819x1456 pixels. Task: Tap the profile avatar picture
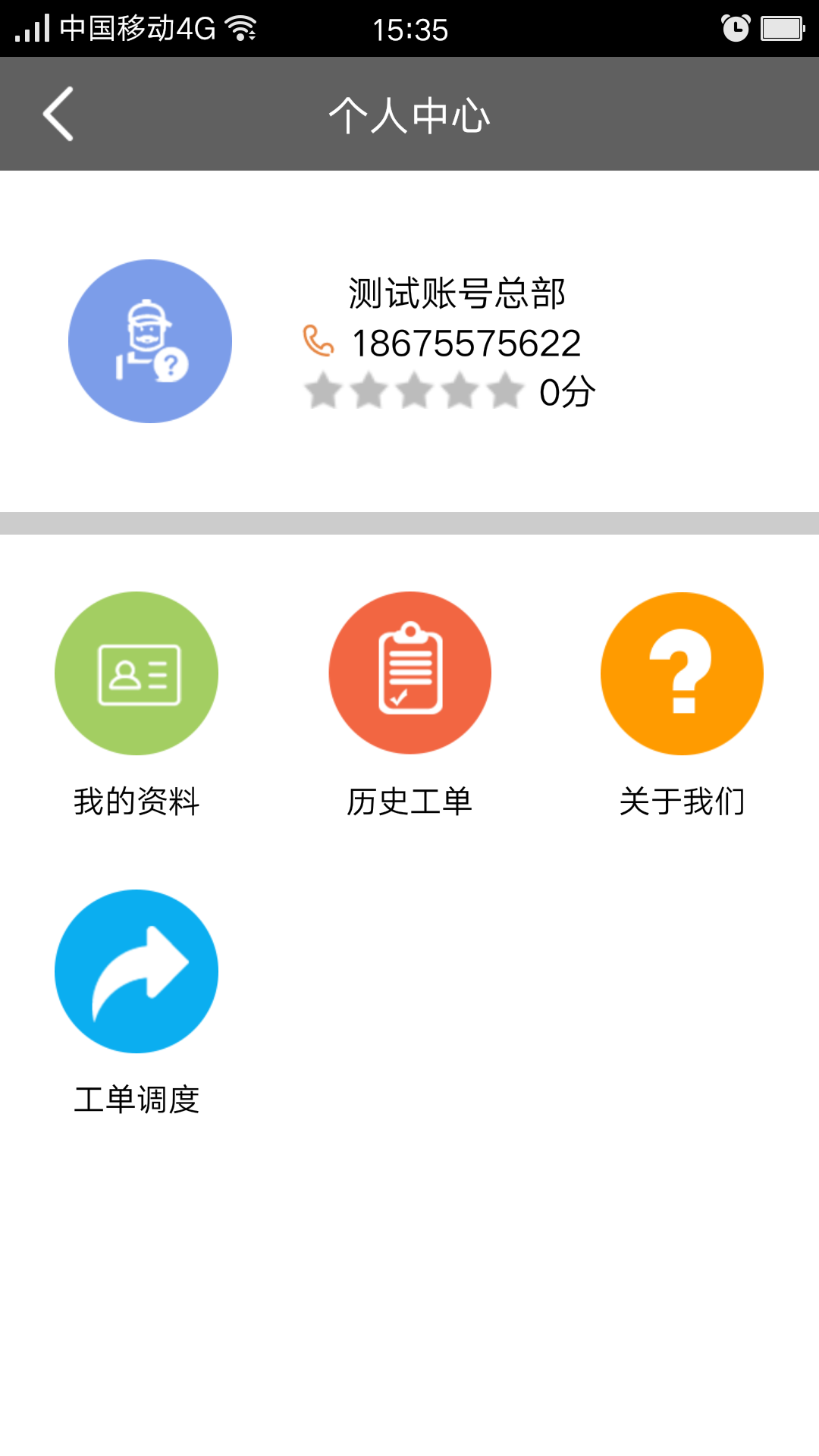(150, 341)
